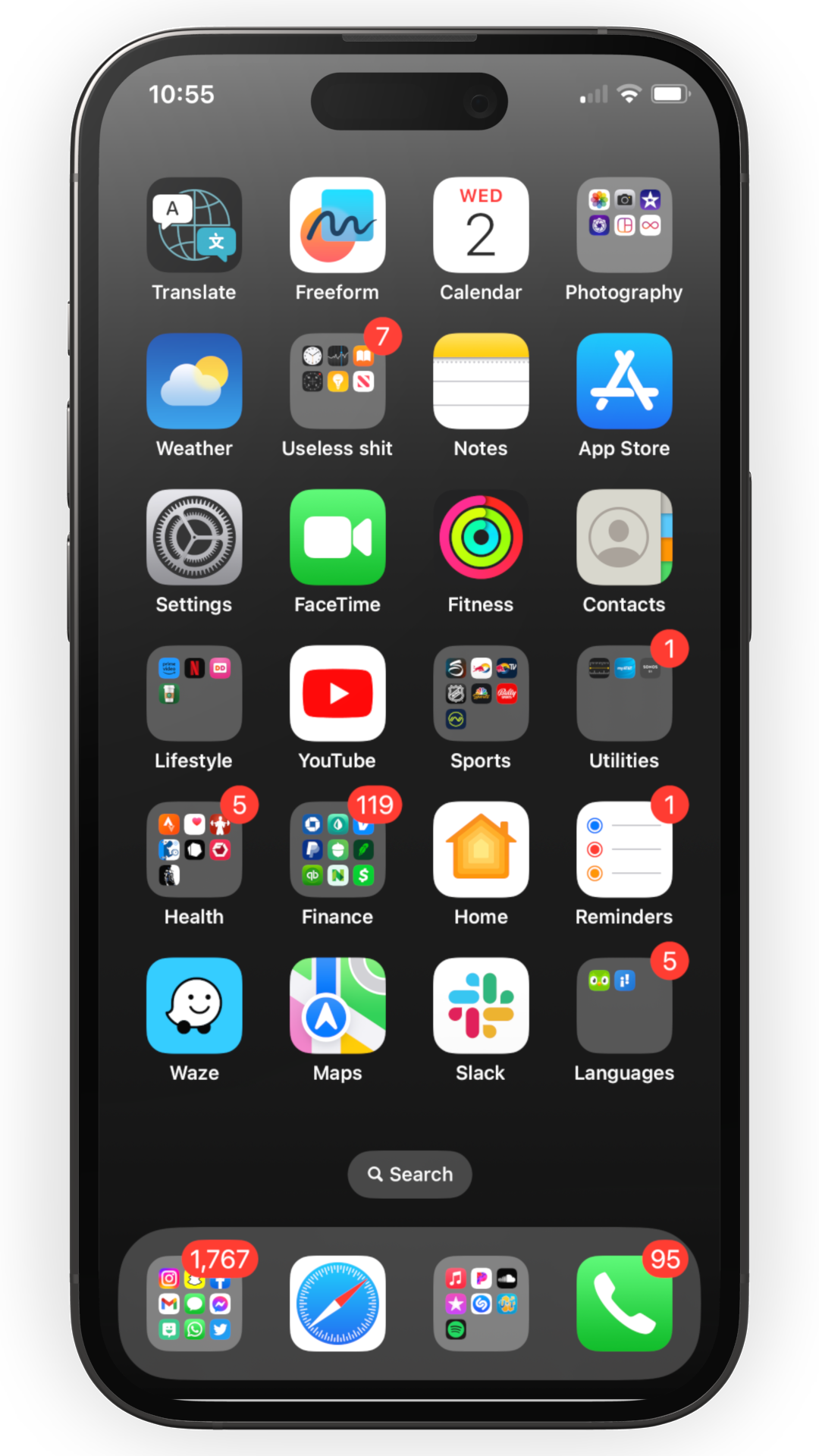Open the Finance folder with 119 notifications
Viewport: 819px width, 1456px height.
click(337, 850)
